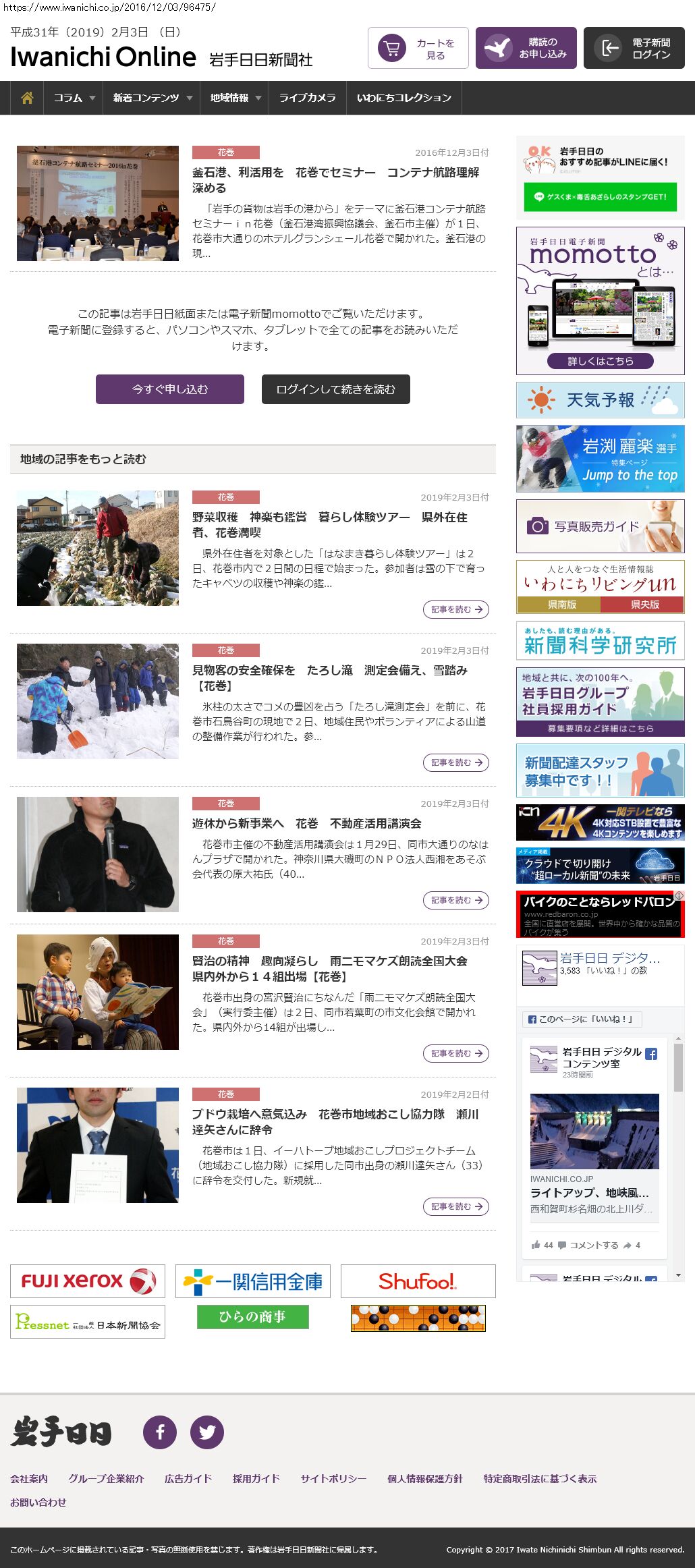Open the Shufoo! sponsor banner
Screen dimensions: 695x1568
418,1281
